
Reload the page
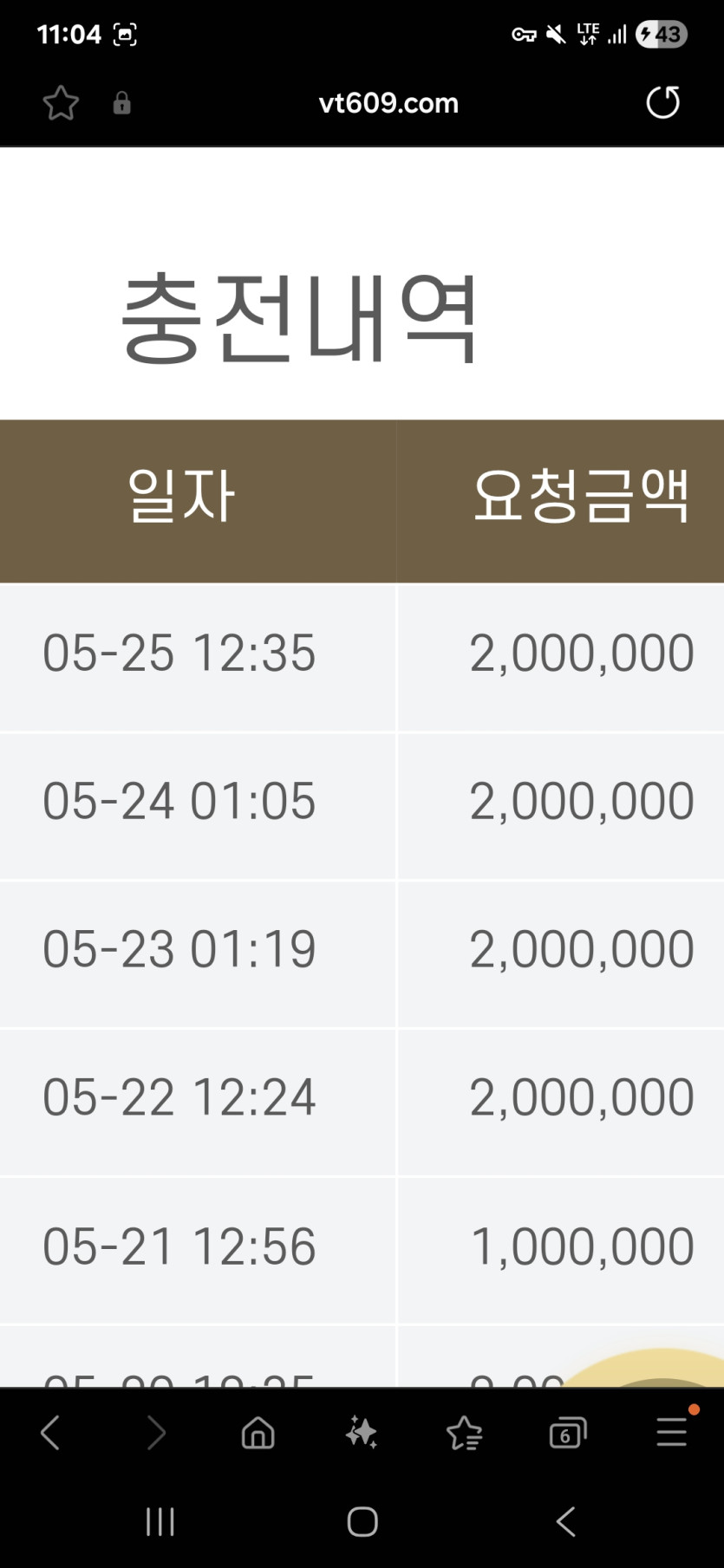point(663,102)
